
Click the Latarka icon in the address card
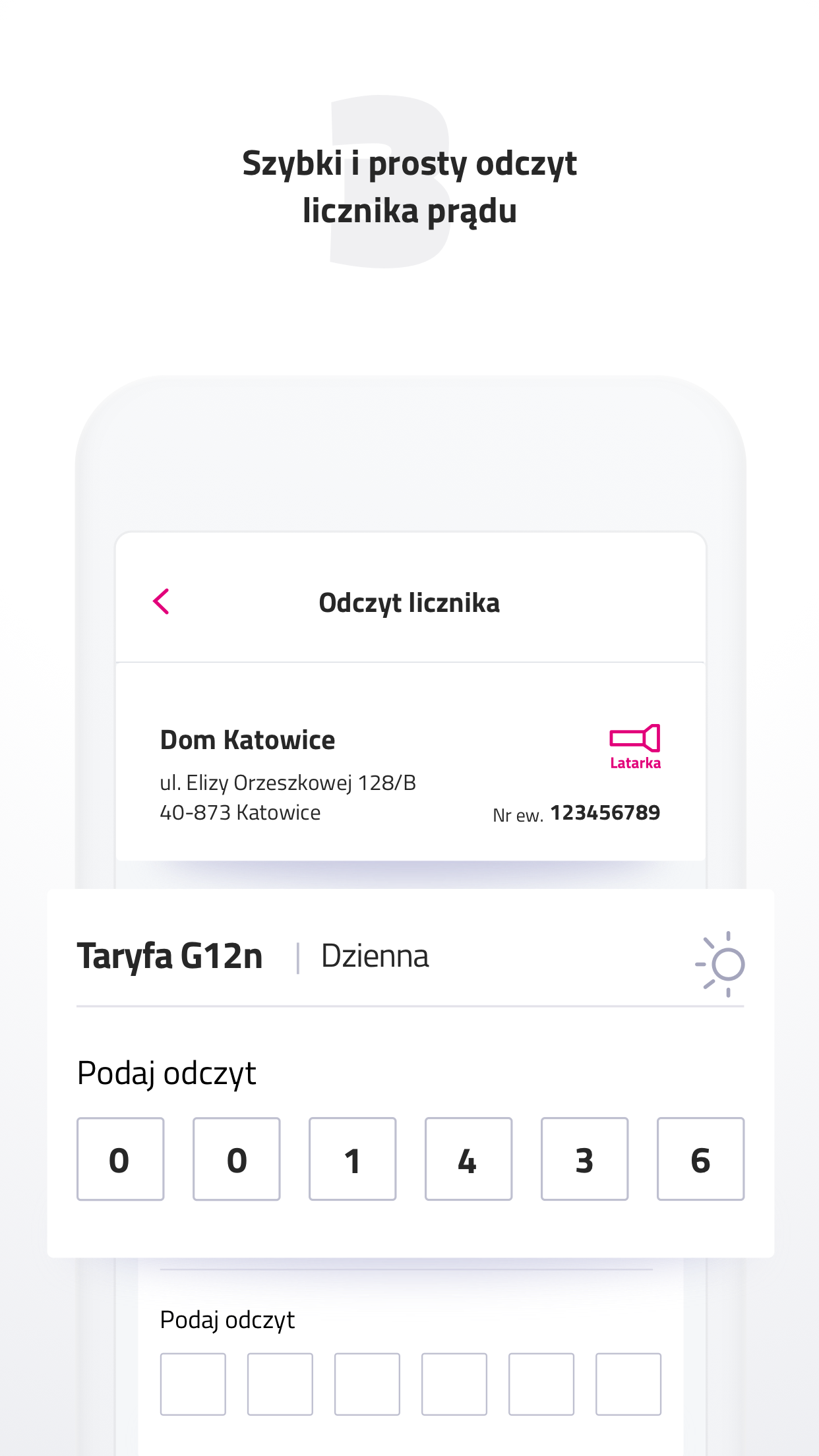point(635,746)
